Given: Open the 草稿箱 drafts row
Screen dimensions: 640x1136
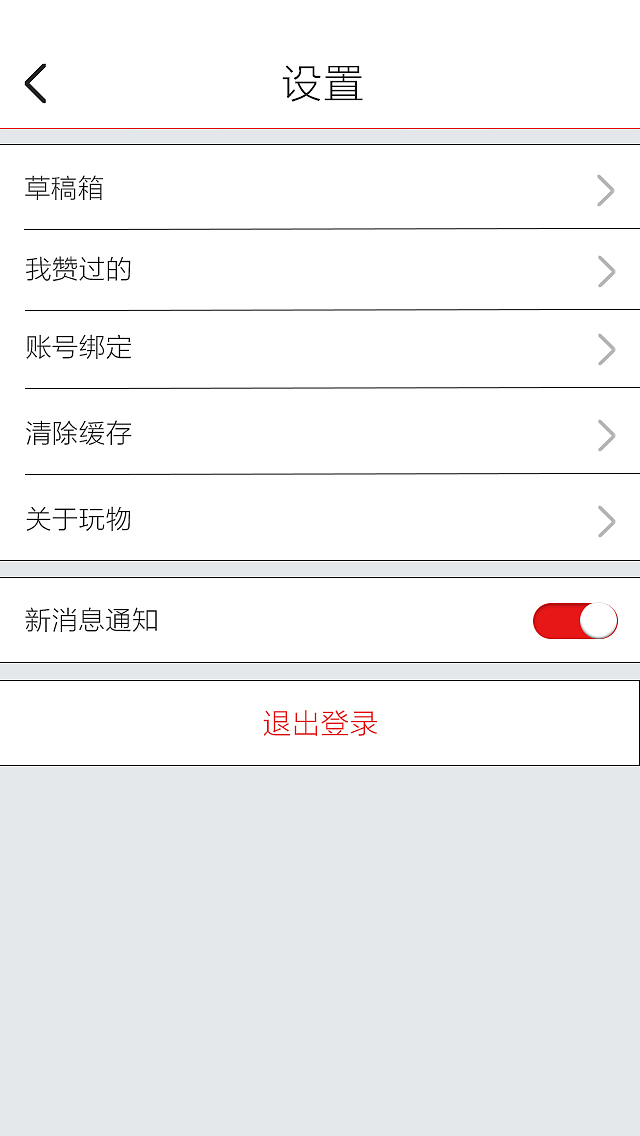Looking at the screenshot, I should coord(320,188).
